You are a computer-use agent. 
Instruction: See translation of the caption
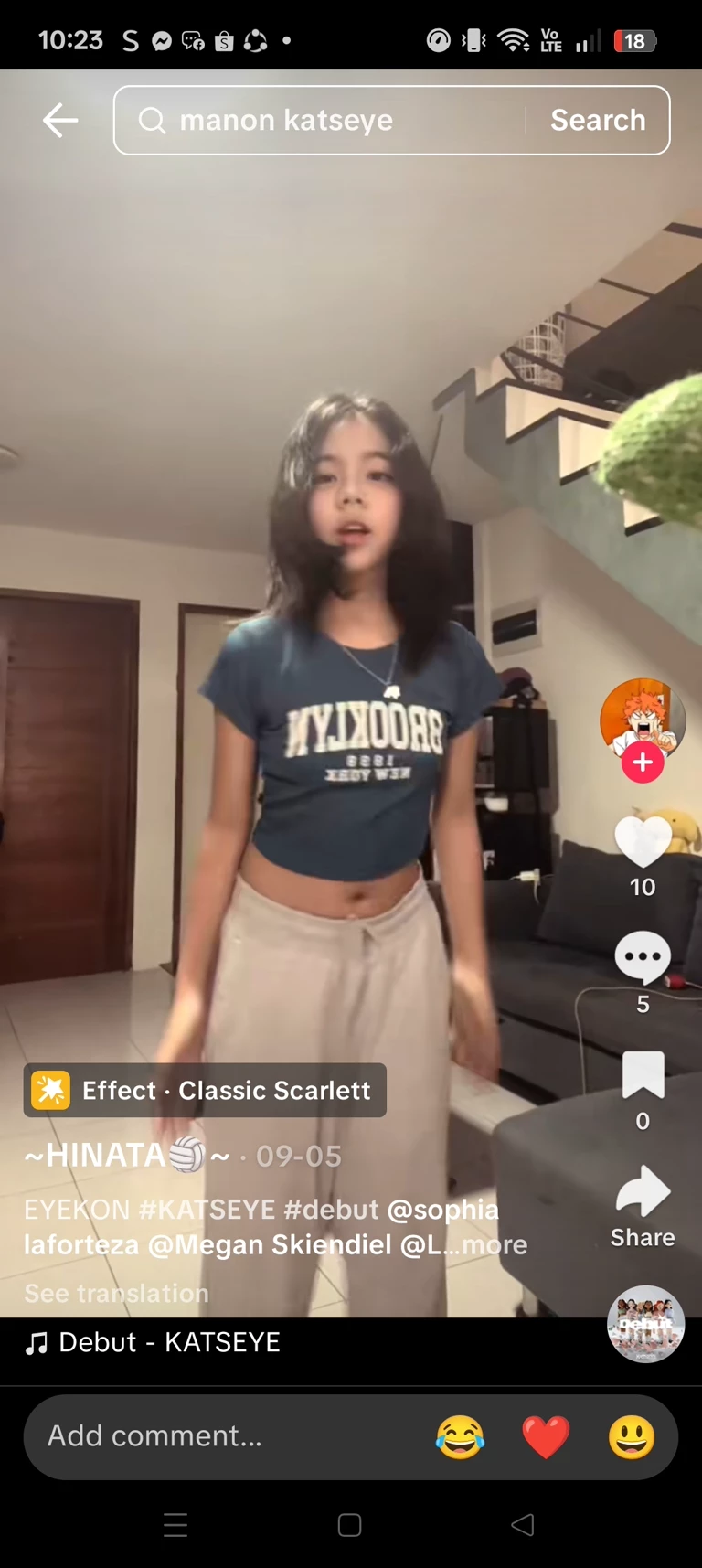(x=116, y=1293)
